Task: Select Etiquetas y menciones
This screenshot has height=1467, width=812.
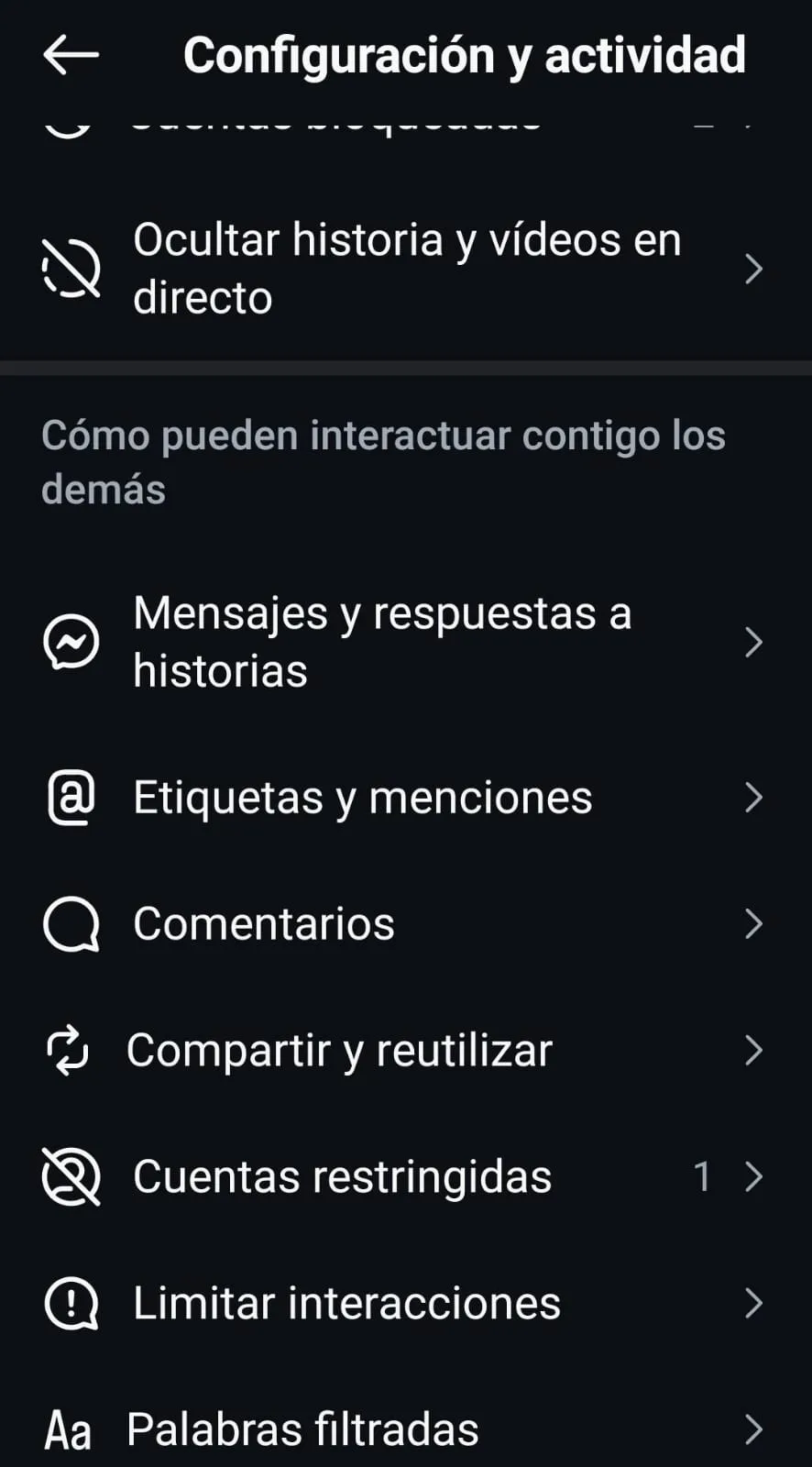Action: point(406,798)
